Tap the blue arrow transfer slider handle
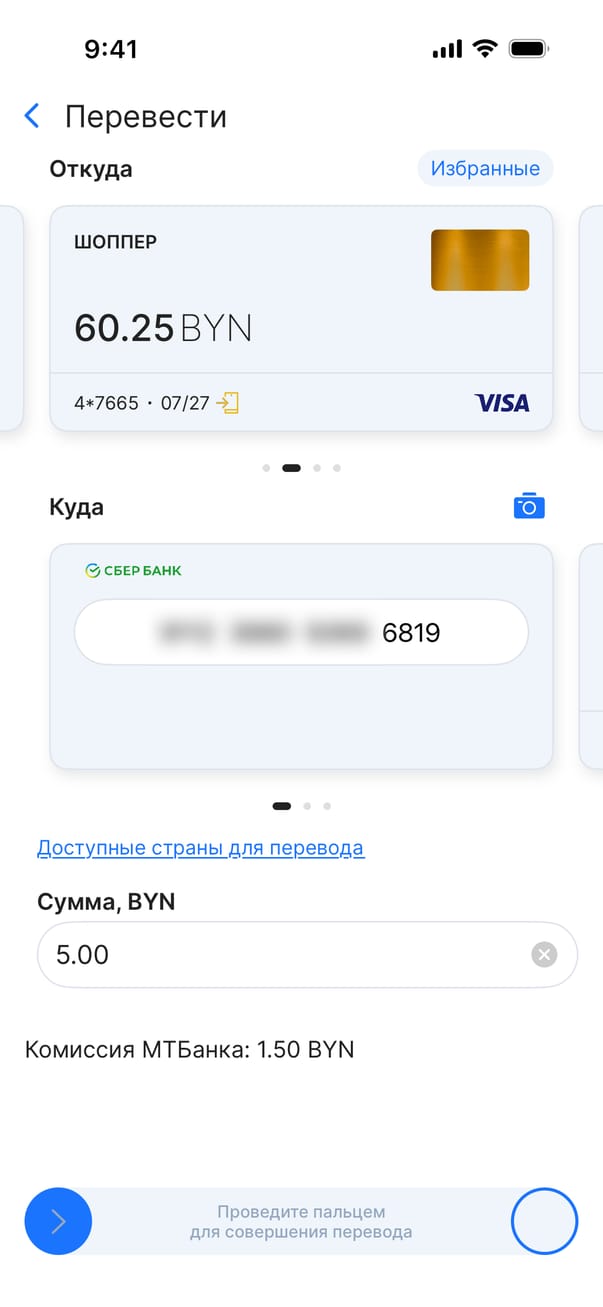 pos(58,1221)
